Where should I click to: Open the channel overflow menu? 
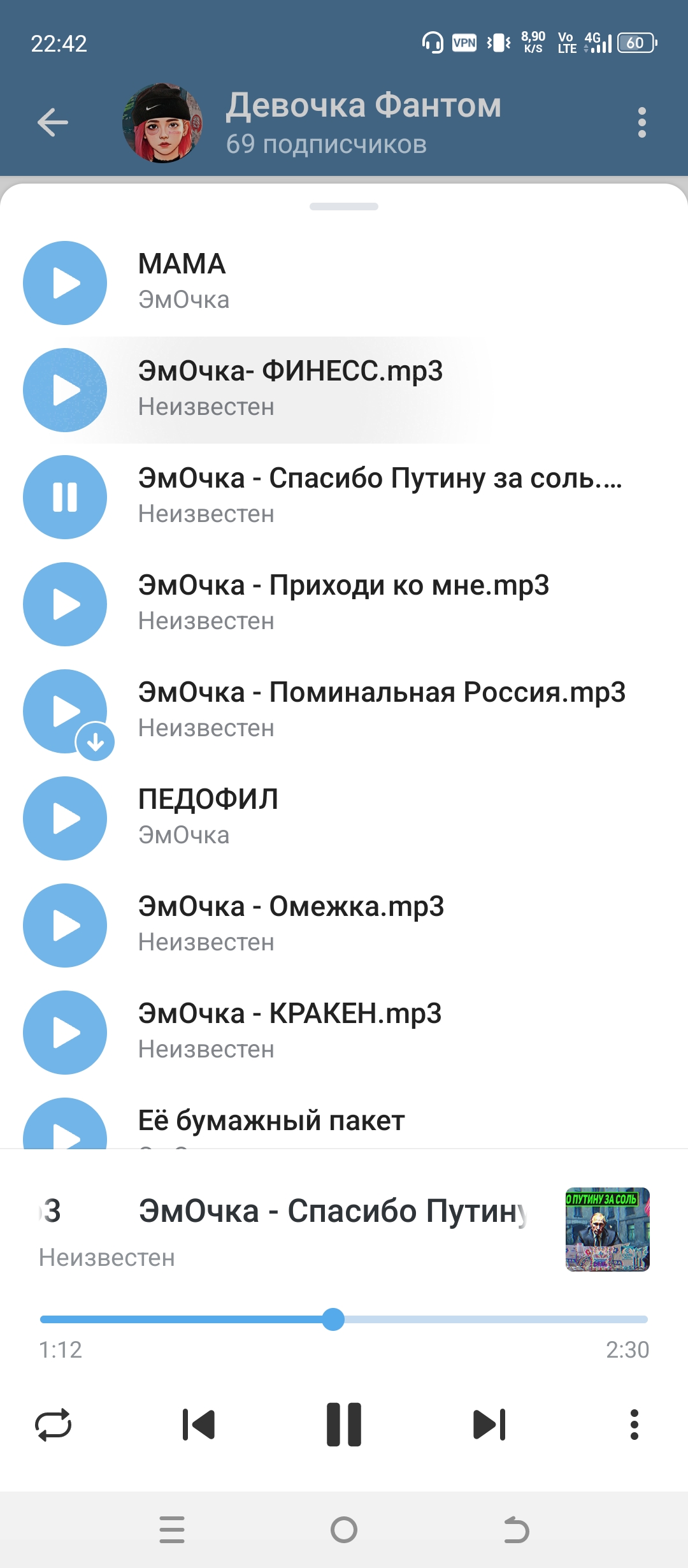pos(641,122)
